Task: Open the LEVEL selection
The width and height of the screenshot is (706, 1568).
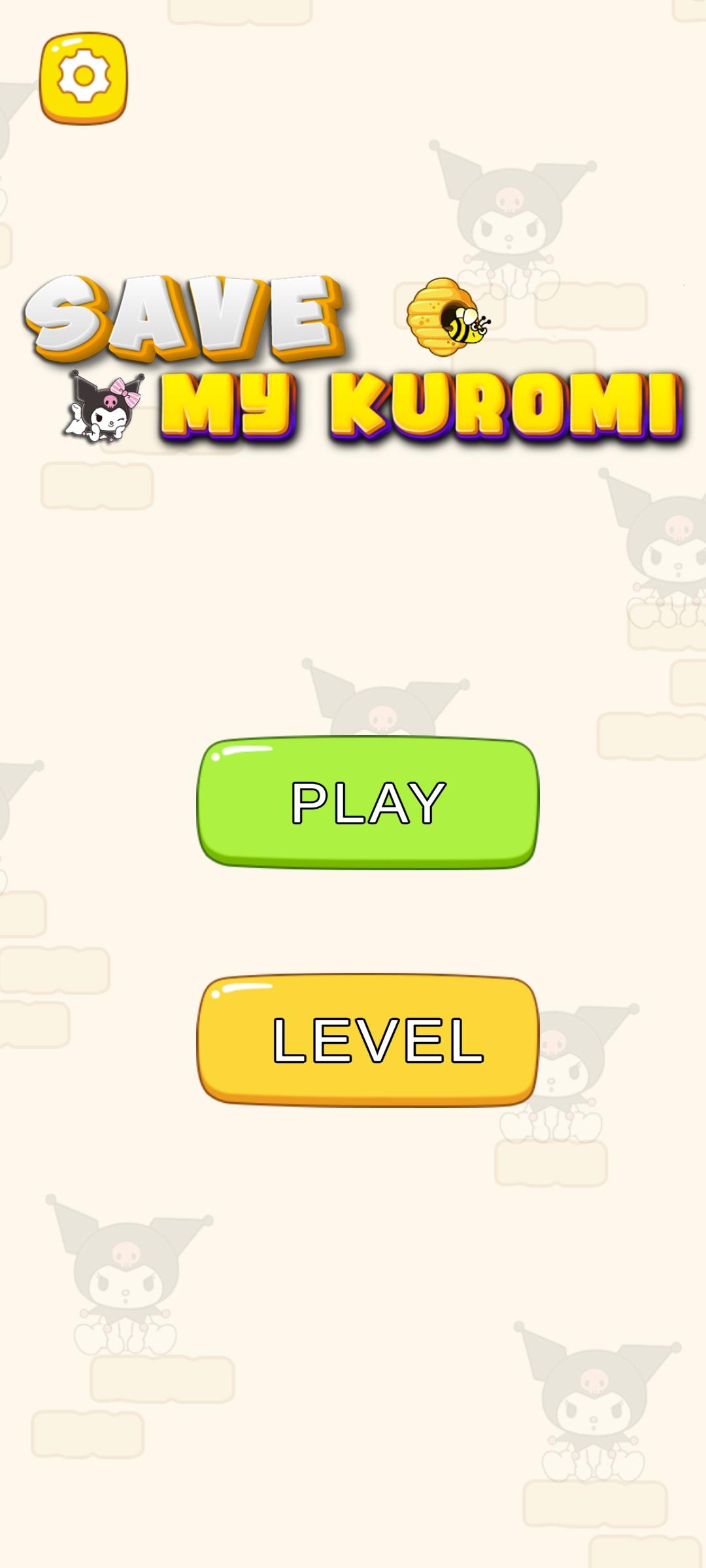Action: [x=368, y=1041]
